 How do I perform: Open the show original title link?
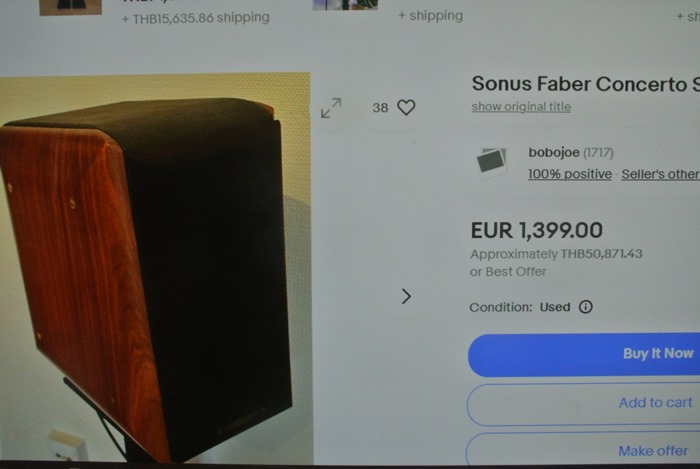coord(520,107)
